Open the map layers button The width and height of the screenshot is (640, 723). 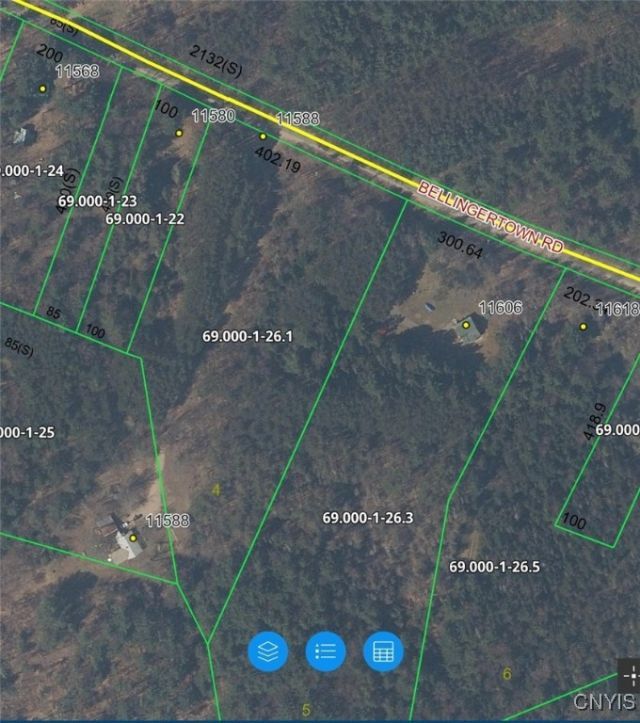coord(267,651)
